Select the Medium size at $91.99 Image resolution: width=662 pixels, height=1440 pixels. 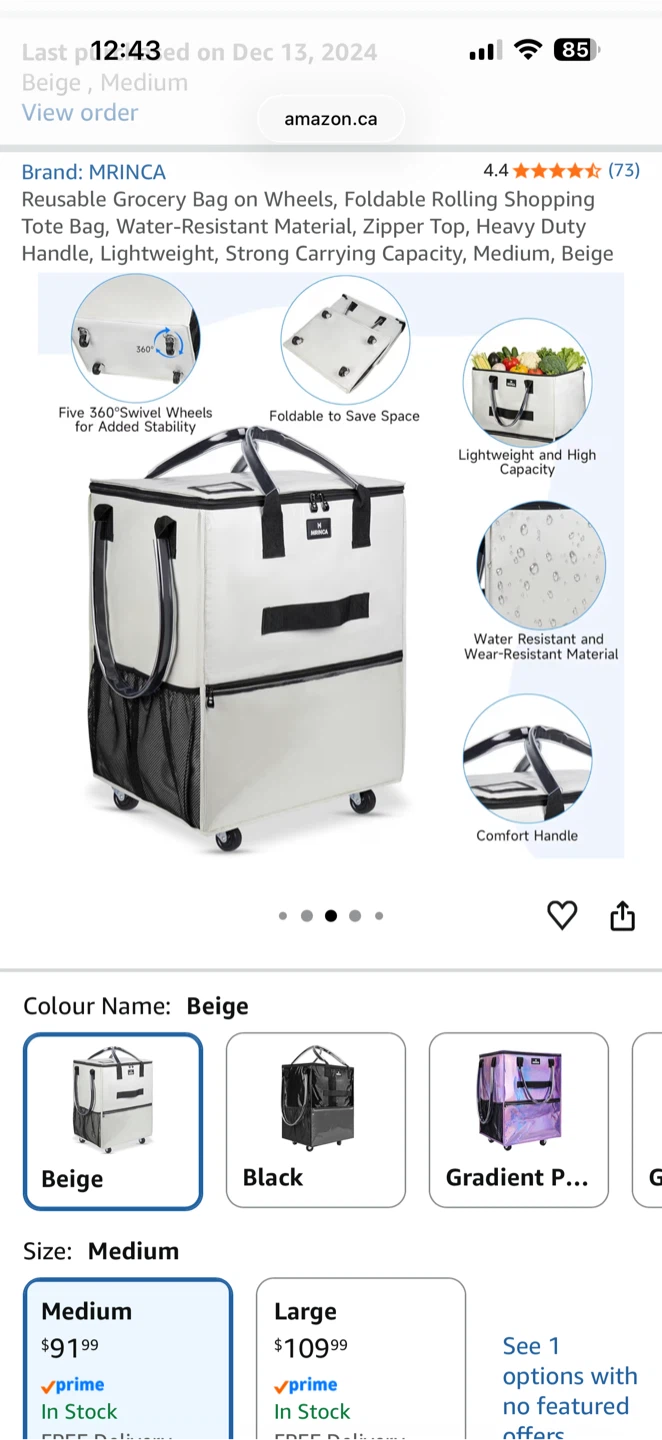click(x=128, y=1359)
